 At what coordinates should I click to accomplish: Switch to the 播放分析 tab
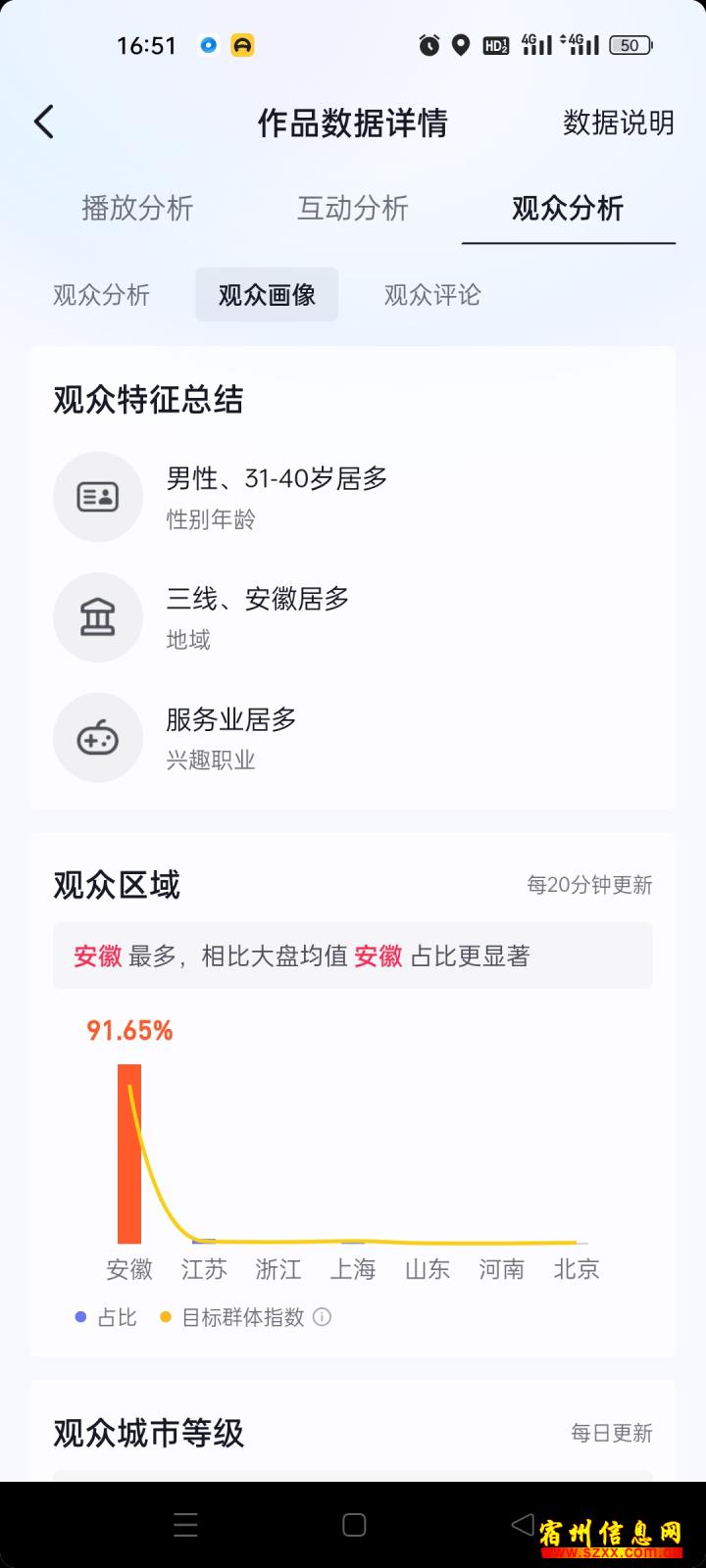pos(137,208)
